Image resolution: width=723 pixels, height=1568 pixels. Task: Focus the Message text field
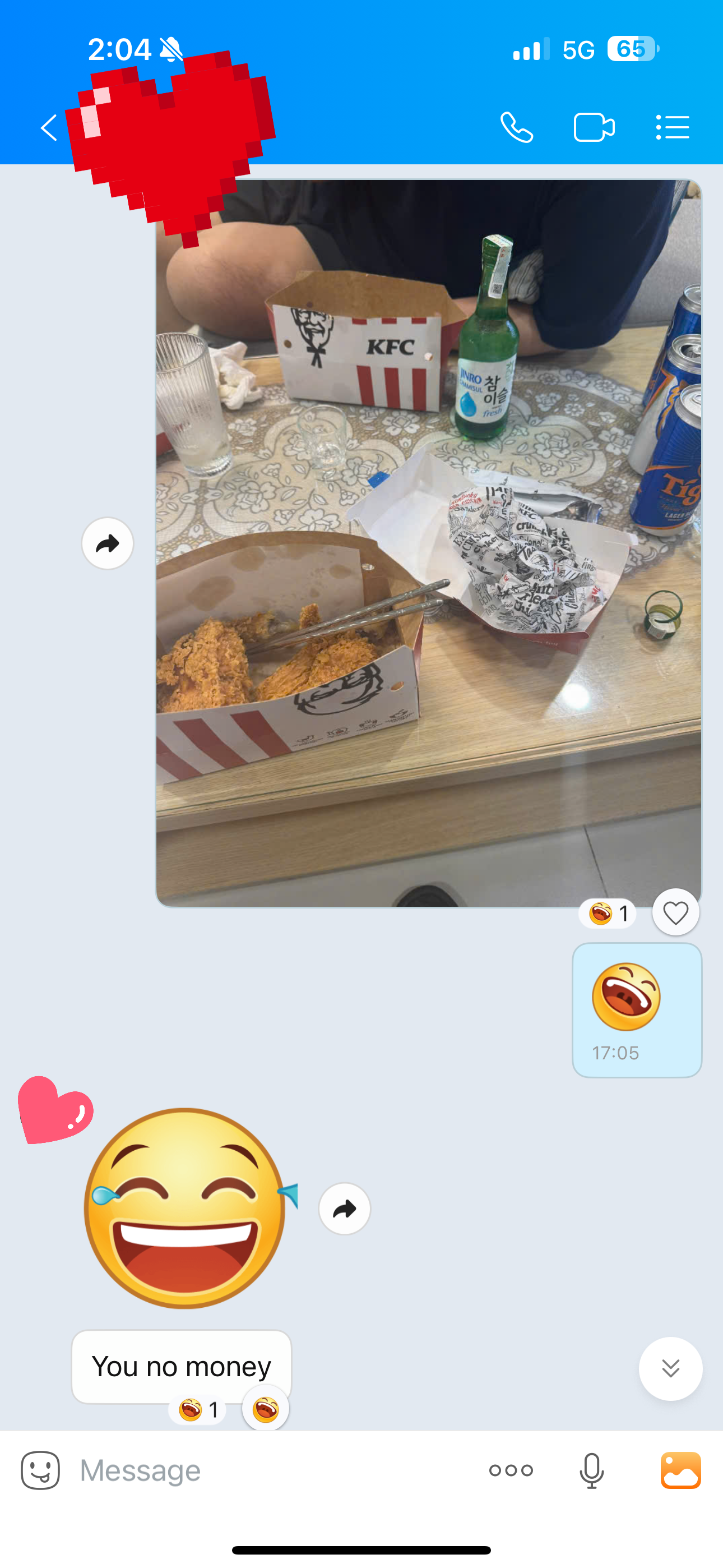pyautogui.click(x=274, y=1470)
